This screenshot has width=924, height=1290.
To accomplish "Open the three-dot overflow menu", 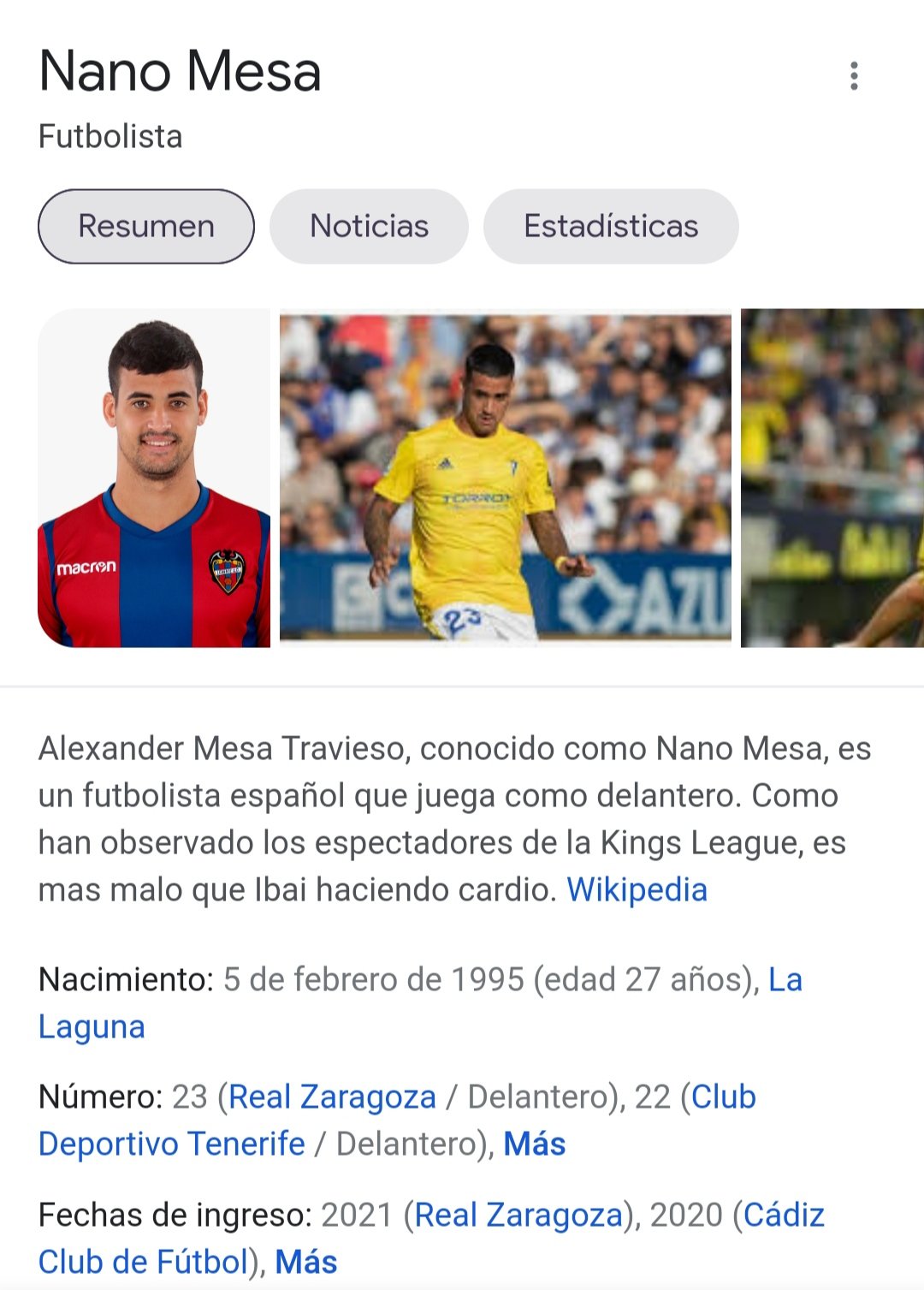I will pos(853,76).
